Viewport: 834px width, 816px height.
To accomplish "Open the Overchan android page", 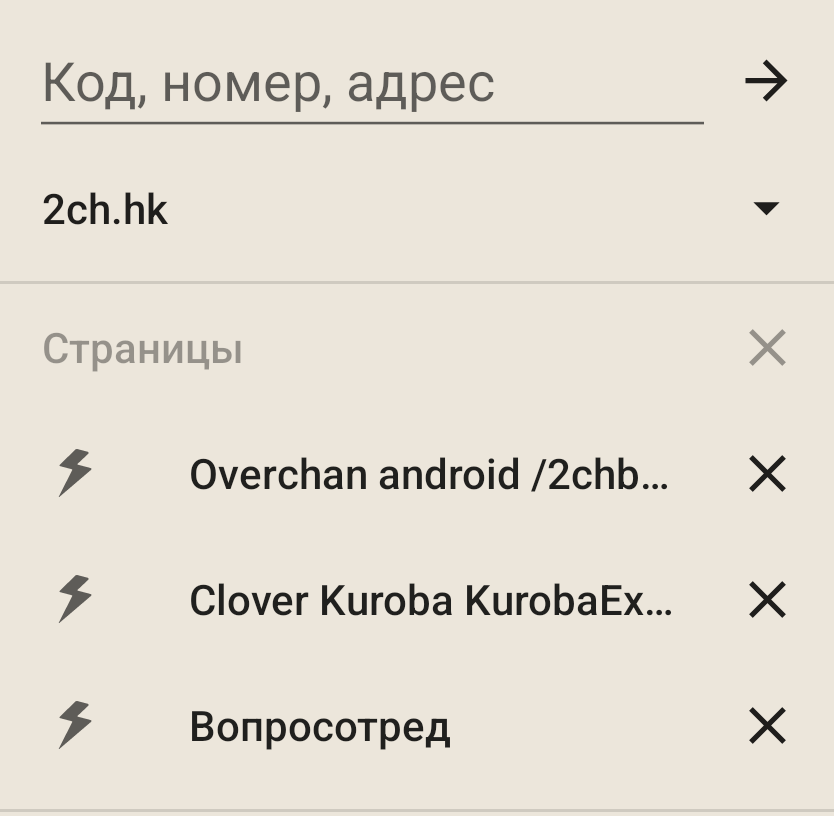I will pyautogui.click(x=428, y=475).
